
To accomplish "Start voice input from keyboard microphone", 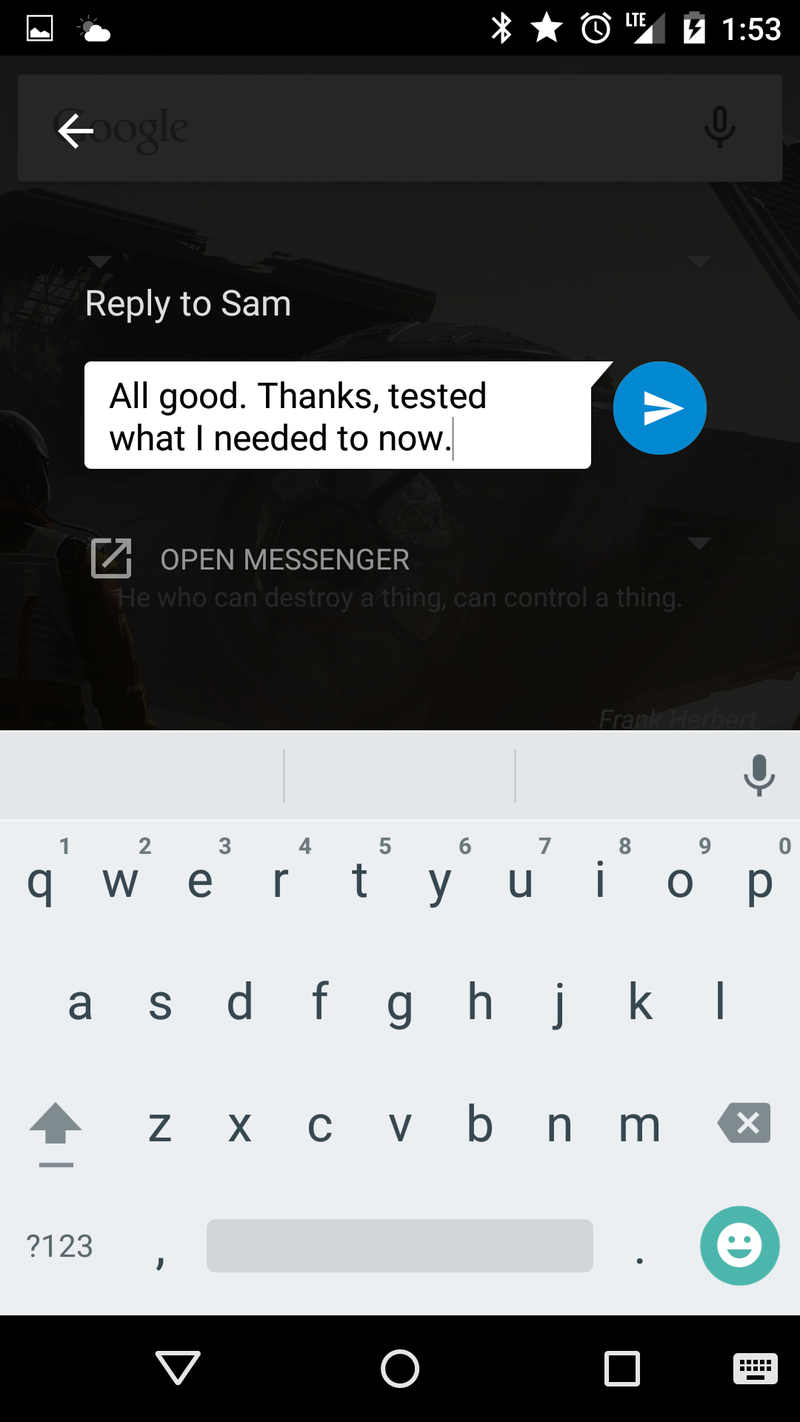I will coord(759,775).
